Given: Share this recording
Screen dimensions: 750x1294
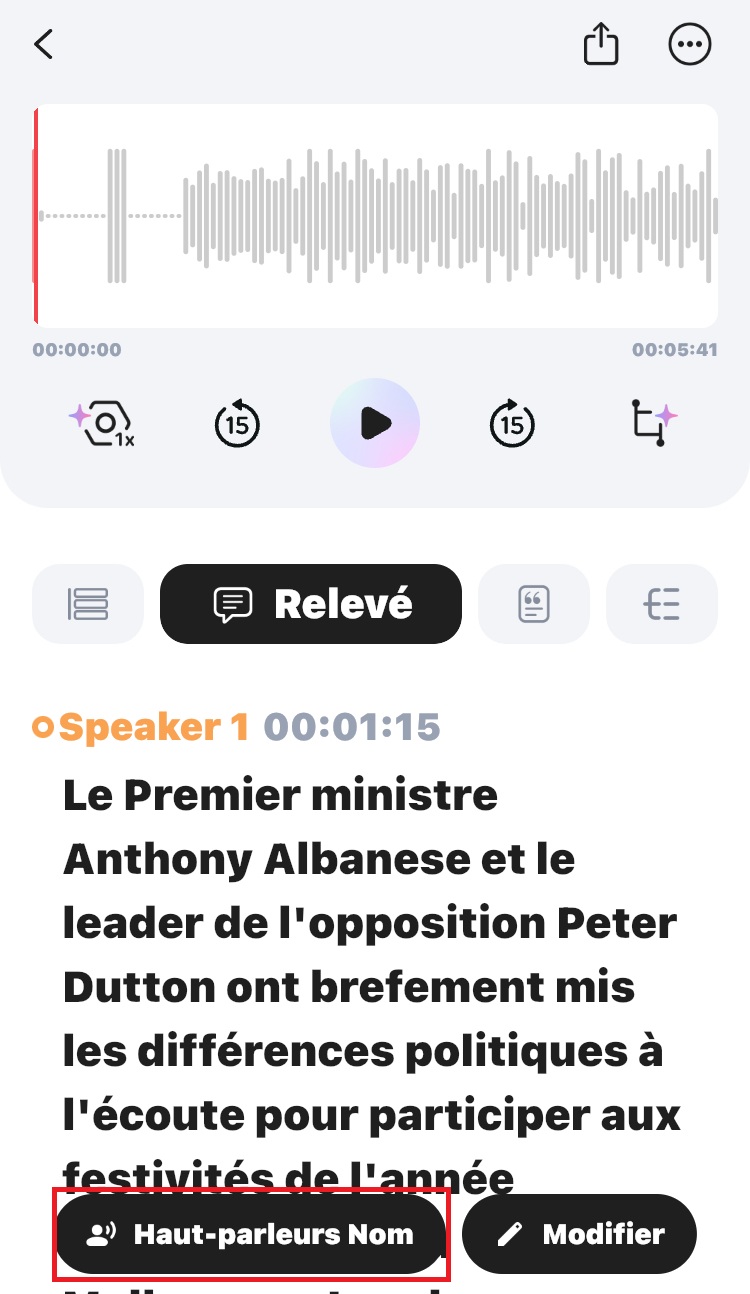Looking at the screenshot, I should [601, 45].
